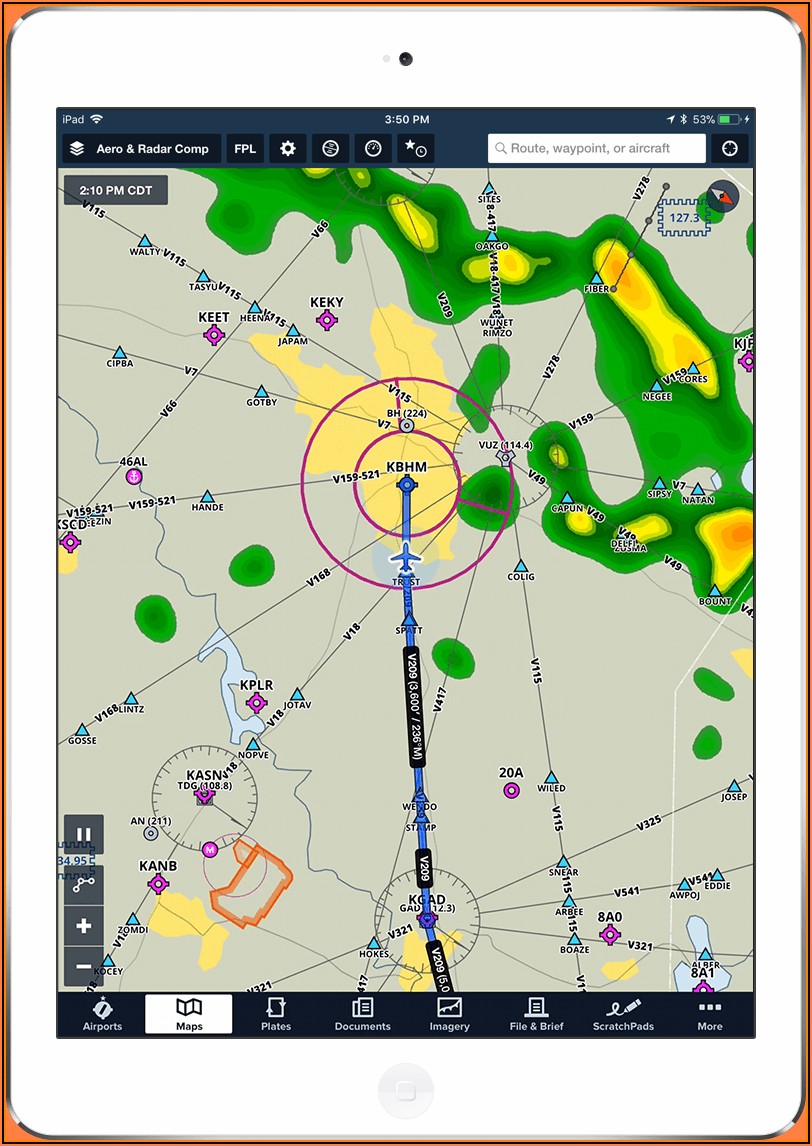Open the route drawing tool

(x=84, y=881)
